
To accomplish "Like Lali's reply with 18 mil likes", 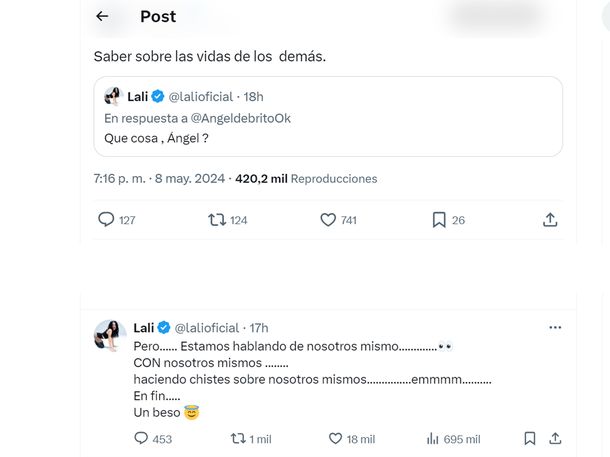I will click(336, 438).
